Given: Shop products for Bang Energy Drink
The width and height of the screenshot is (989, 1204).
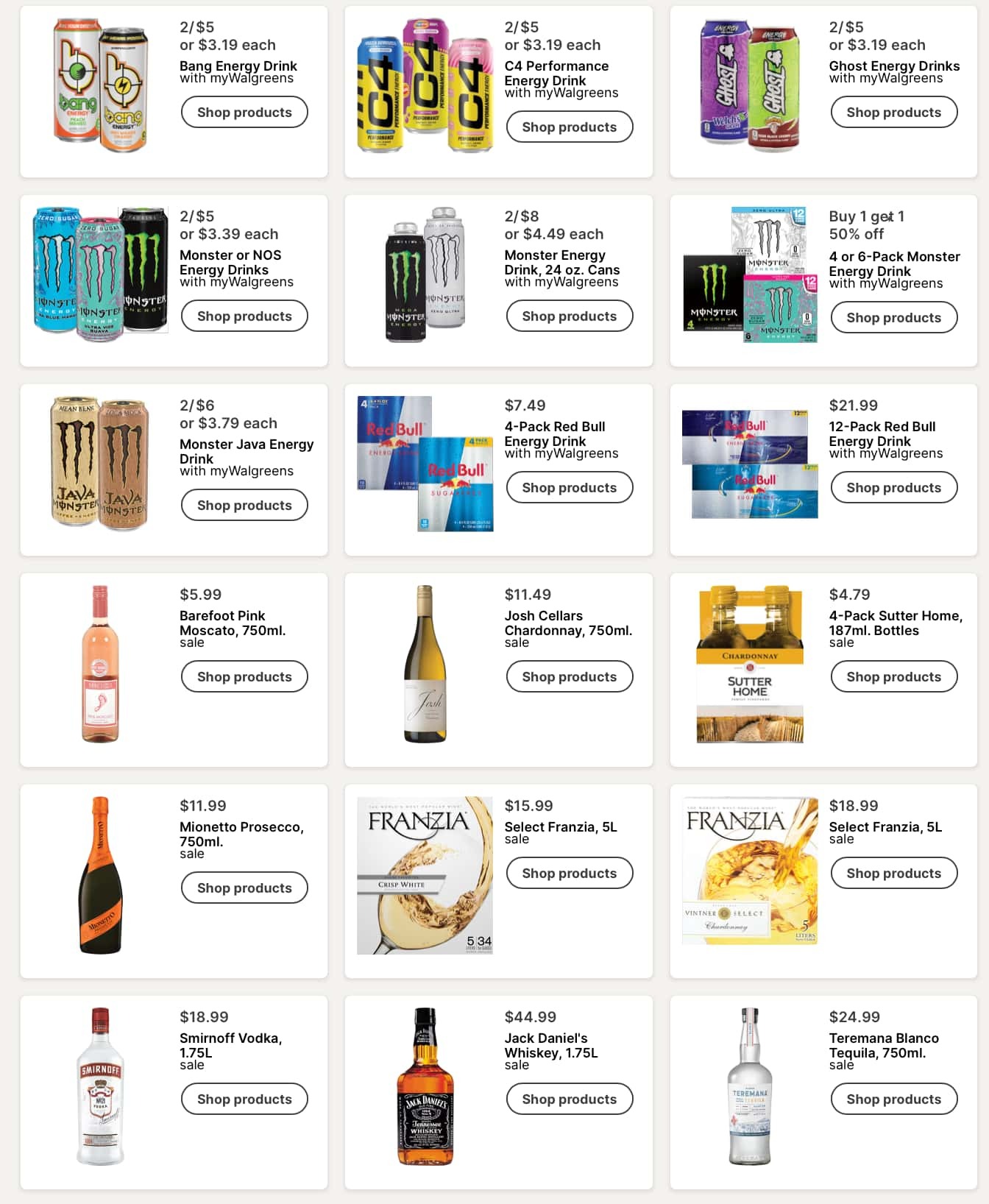Looking at the screenshot, I should tap(244, 113).
